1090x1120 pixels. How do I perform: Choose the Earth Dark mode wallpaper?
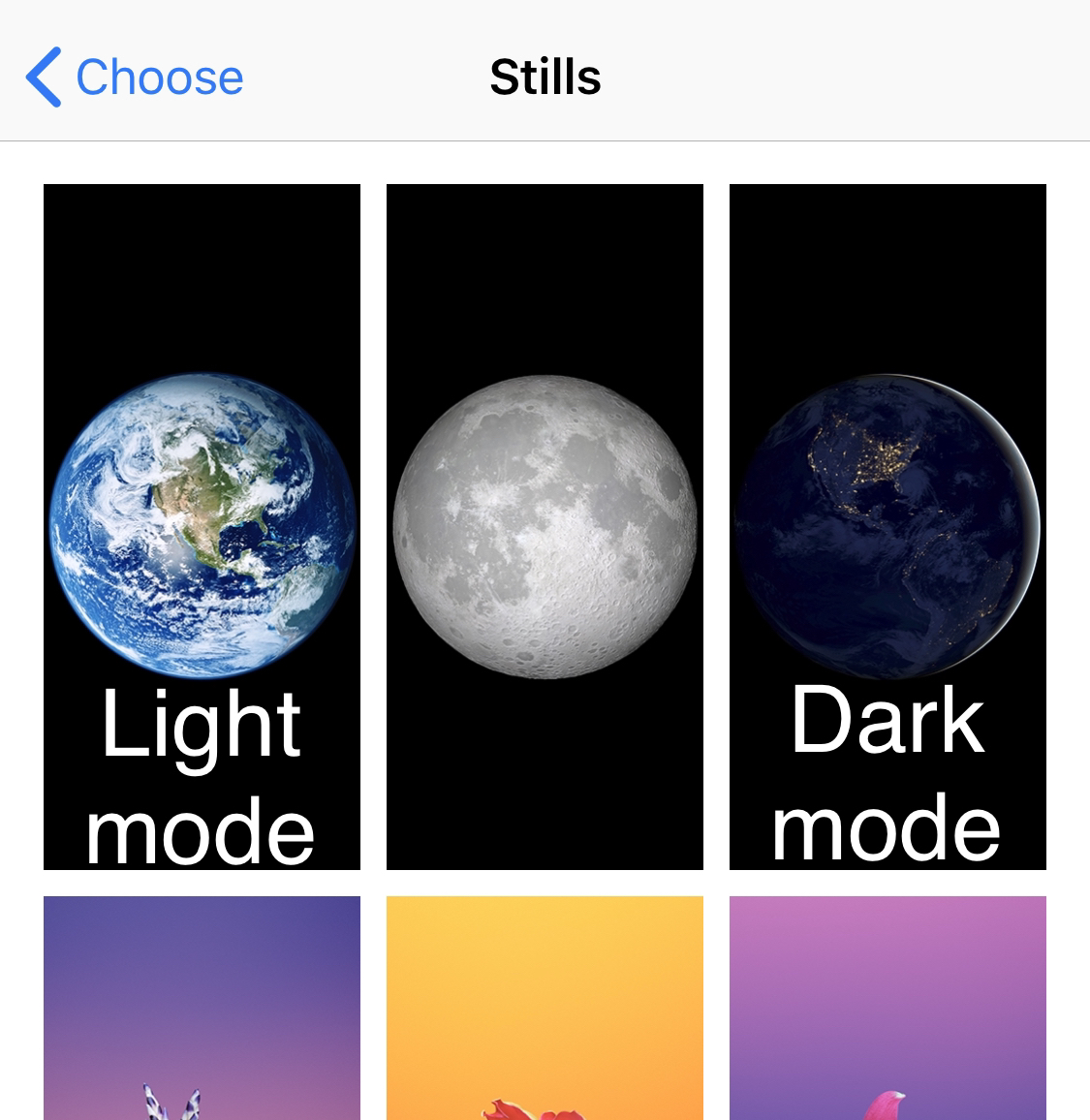[888, 526]
